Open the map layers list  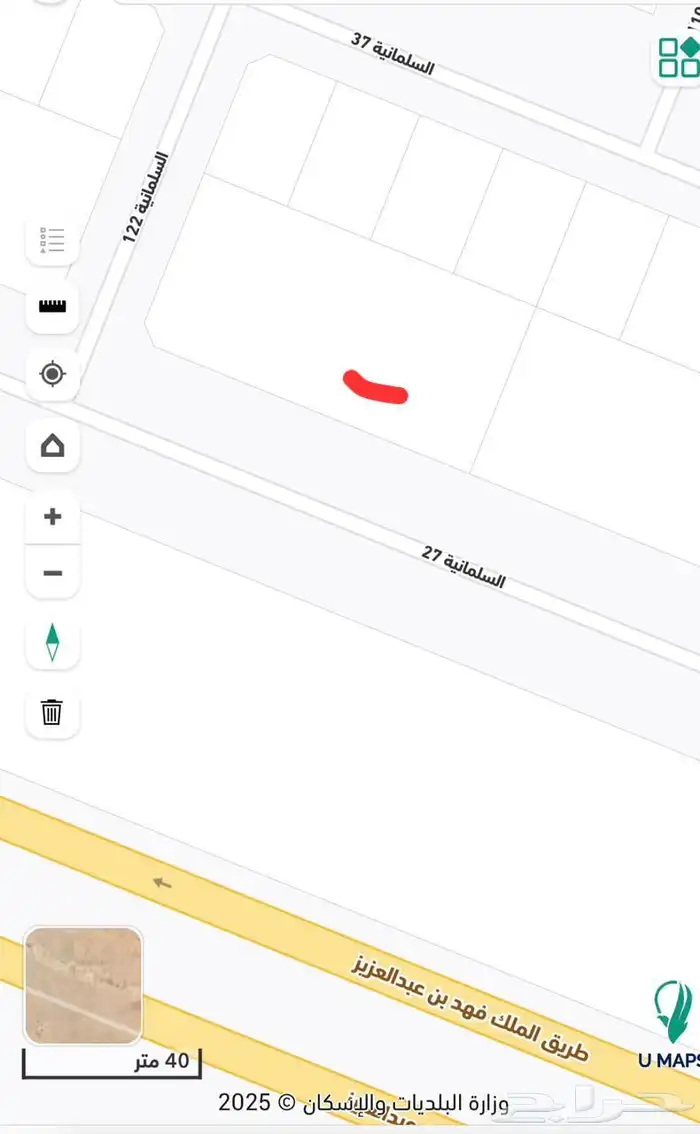[x=52, y=240]
